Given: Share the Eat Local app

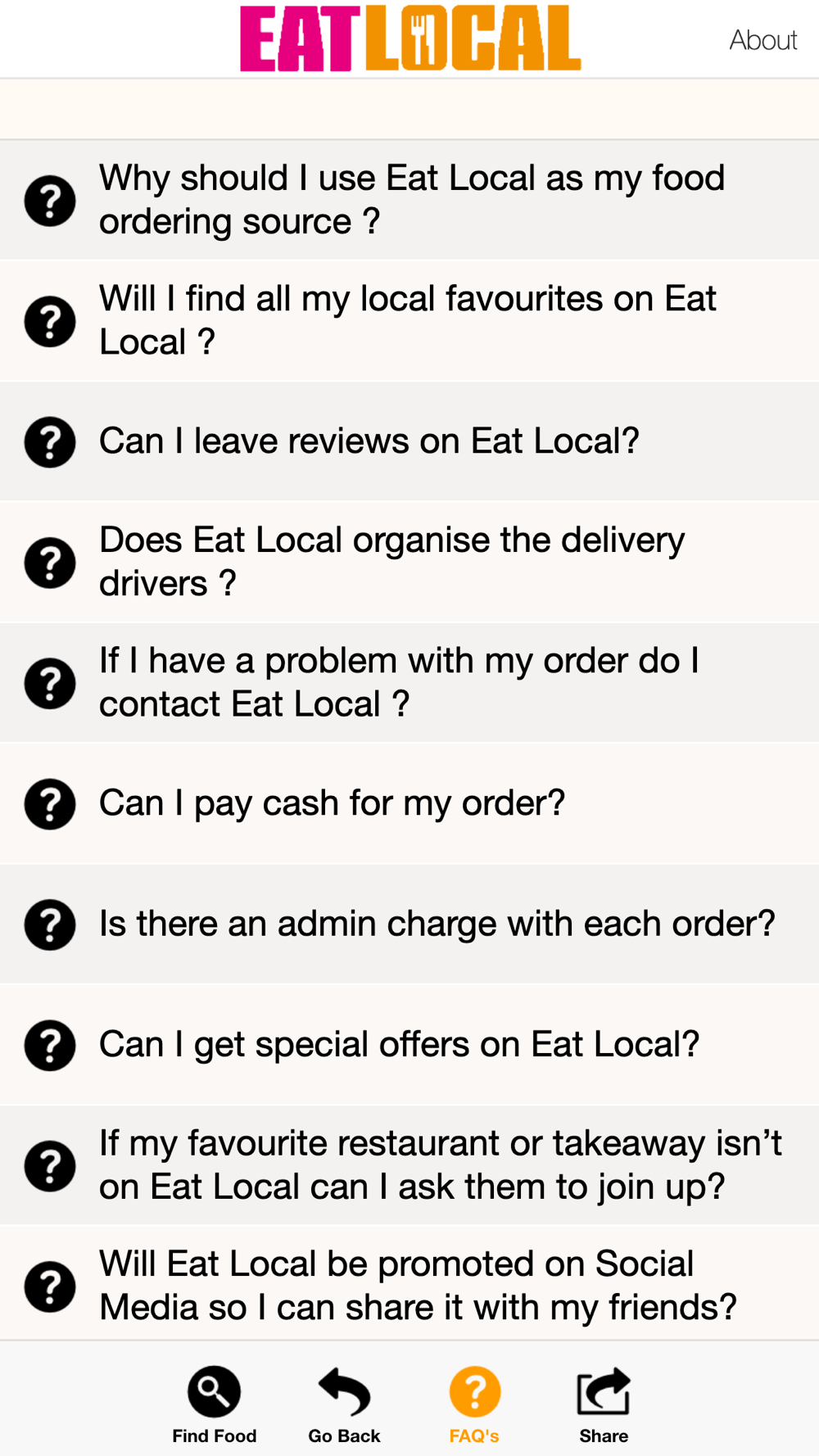Looking at the screenshot, I should (604, 1404).
